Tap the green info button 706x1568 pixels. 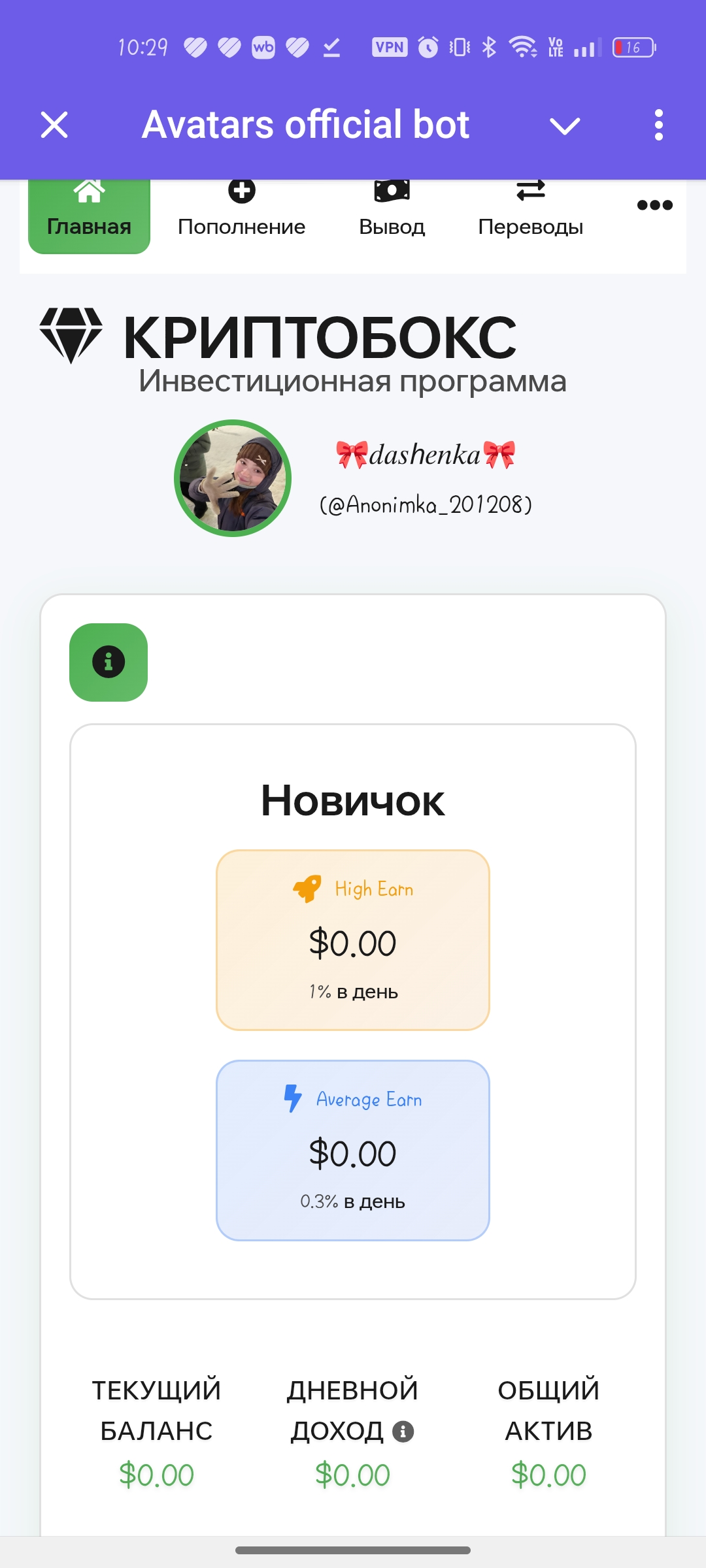point(109,662)
